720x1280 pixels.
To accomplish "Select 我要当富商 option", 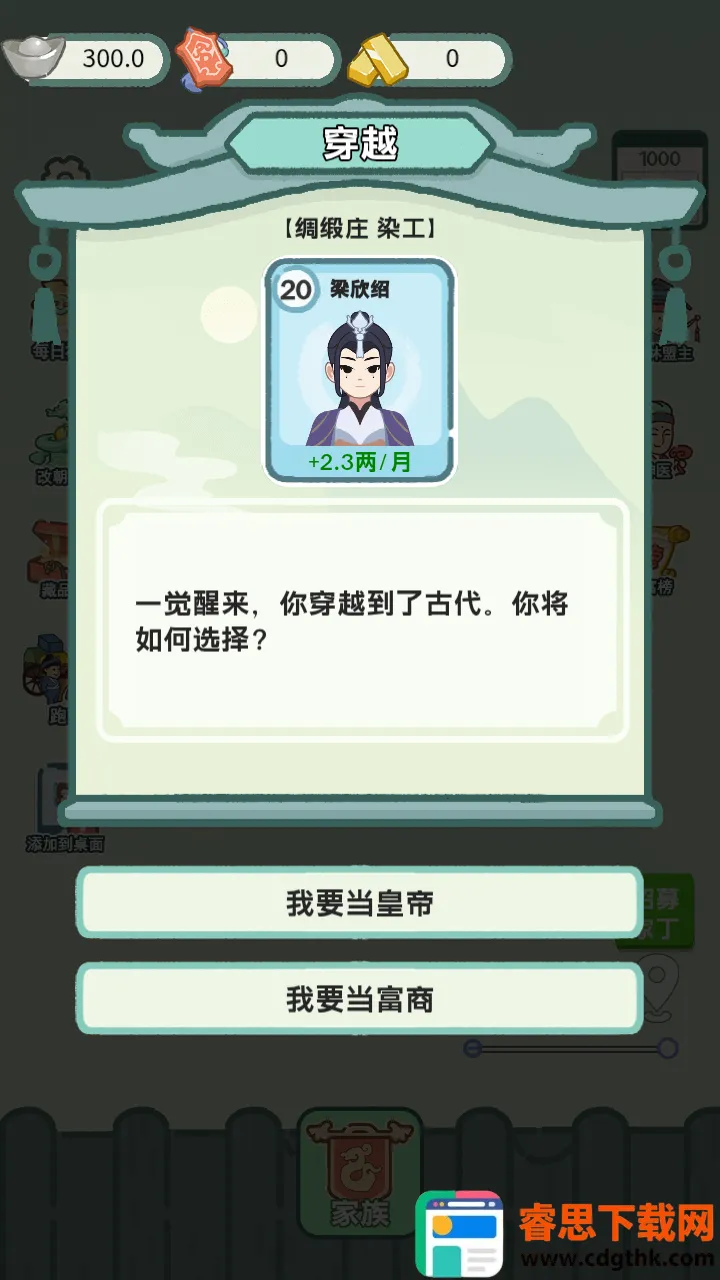I will coord(359,998).
